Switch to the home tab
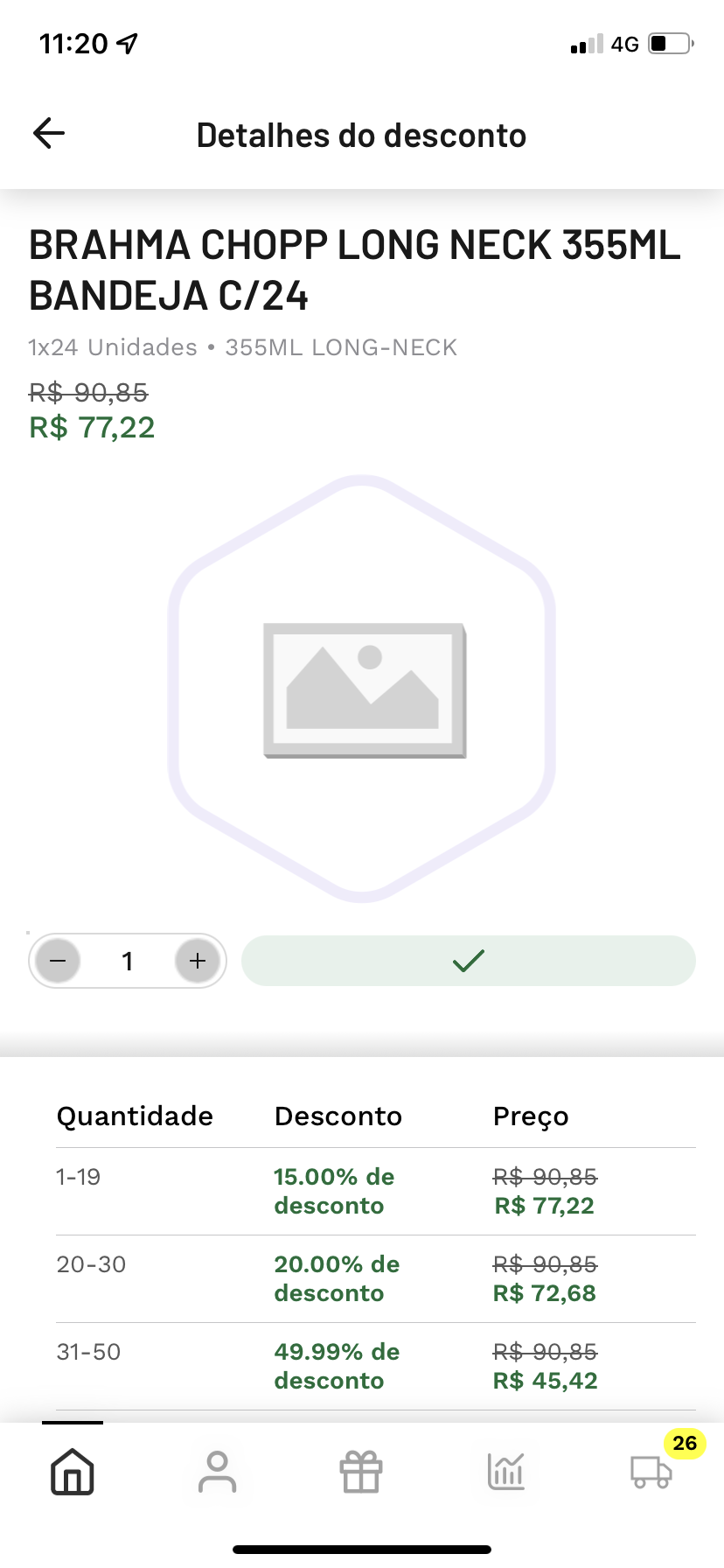The height and width of the screenshot is (1568, 724). [x=73, y=1471]
